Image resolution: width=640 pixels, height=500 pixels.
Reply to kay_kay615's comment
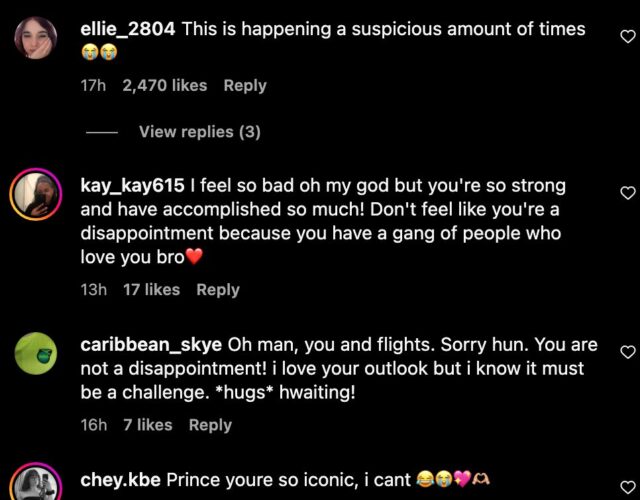click(218, 290)
